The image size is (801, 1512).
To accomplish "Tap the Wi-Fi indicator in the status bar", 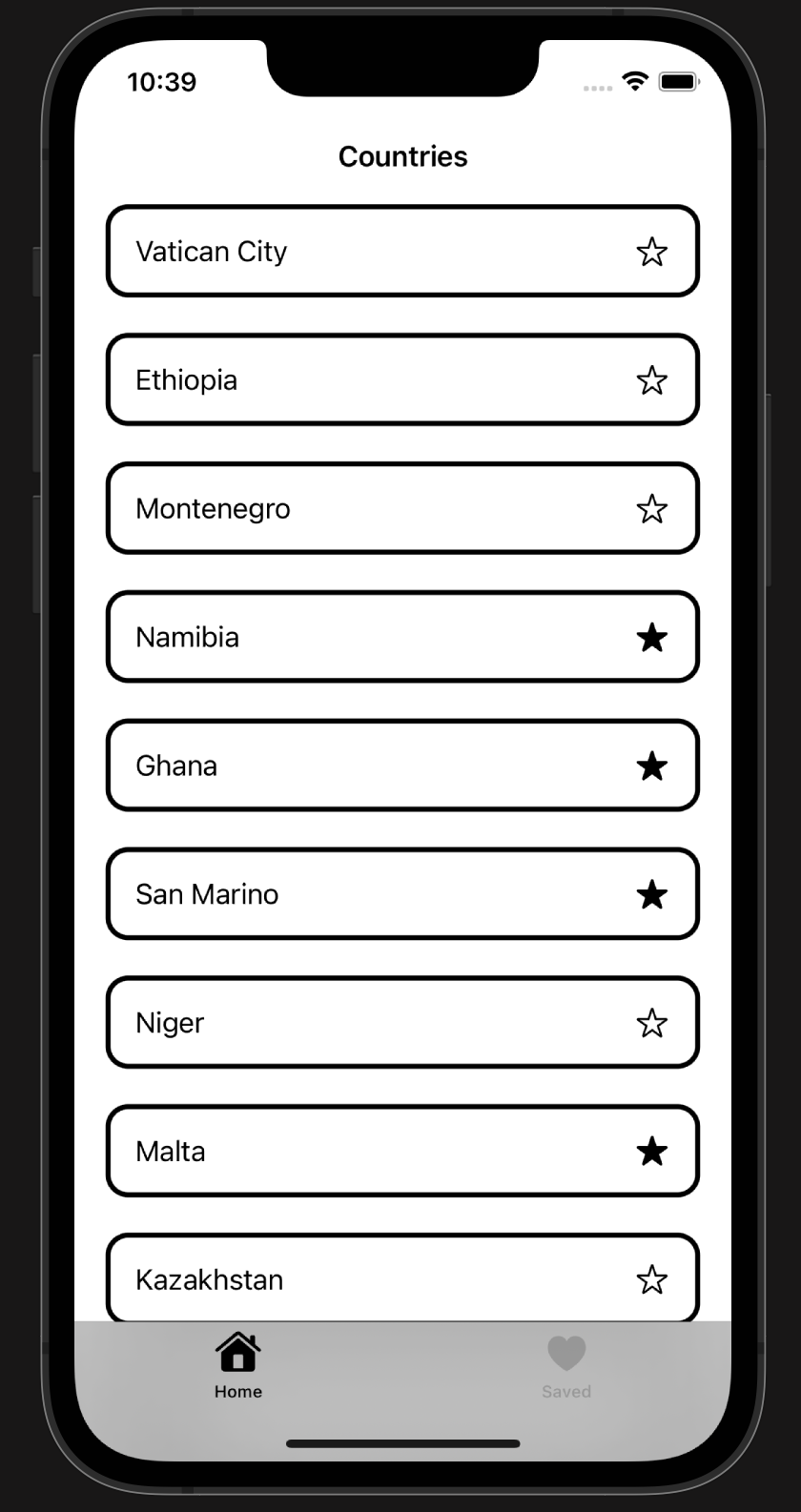I will click(635, 82).
